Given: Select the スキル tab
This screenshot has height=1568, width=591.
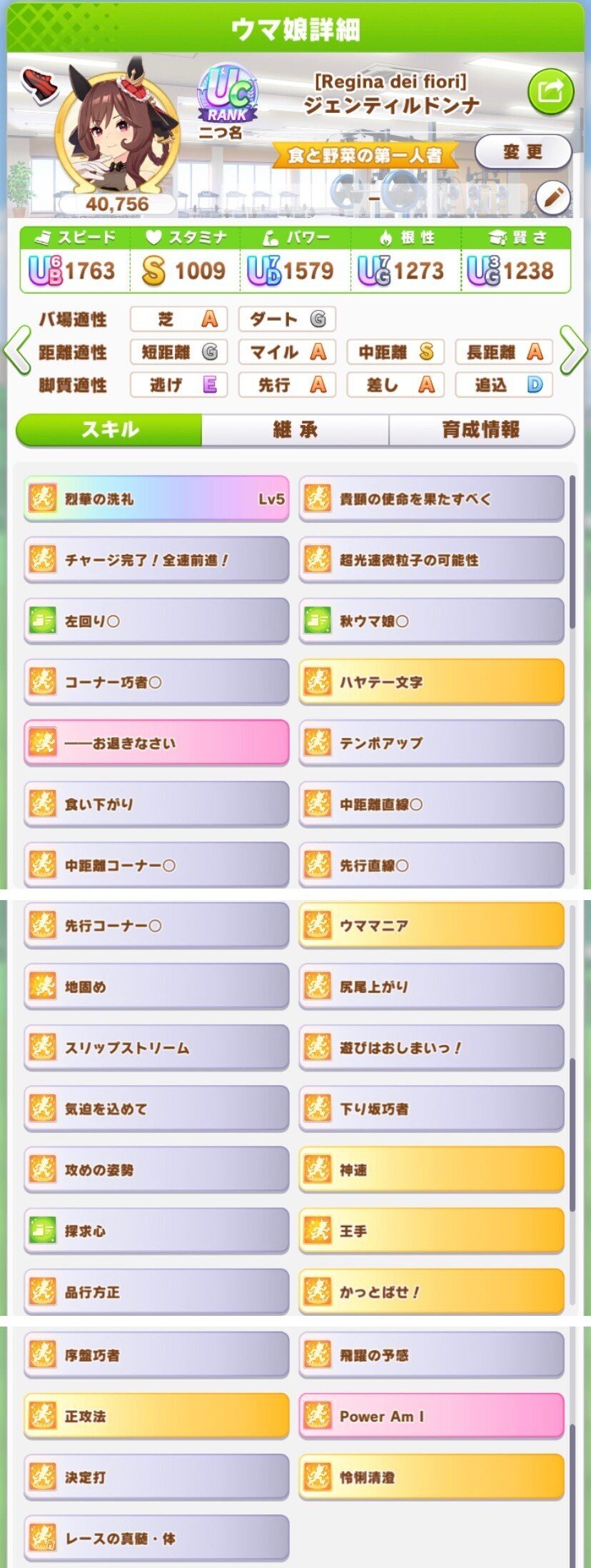Looking at the screenshot, I should tap(109, 430).
